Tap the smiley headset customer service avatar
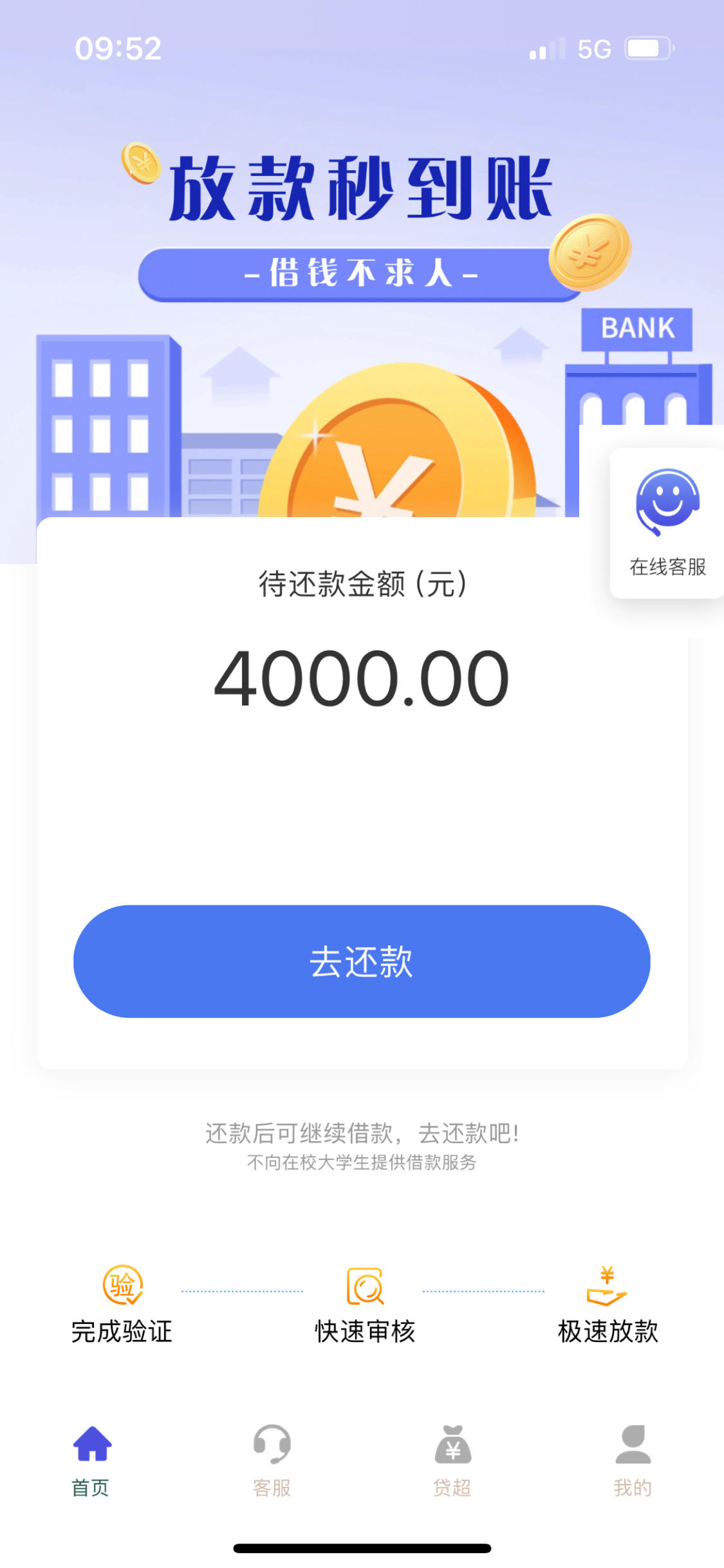The height and width of the screenshot is (1568, 724). click(667, 504)
